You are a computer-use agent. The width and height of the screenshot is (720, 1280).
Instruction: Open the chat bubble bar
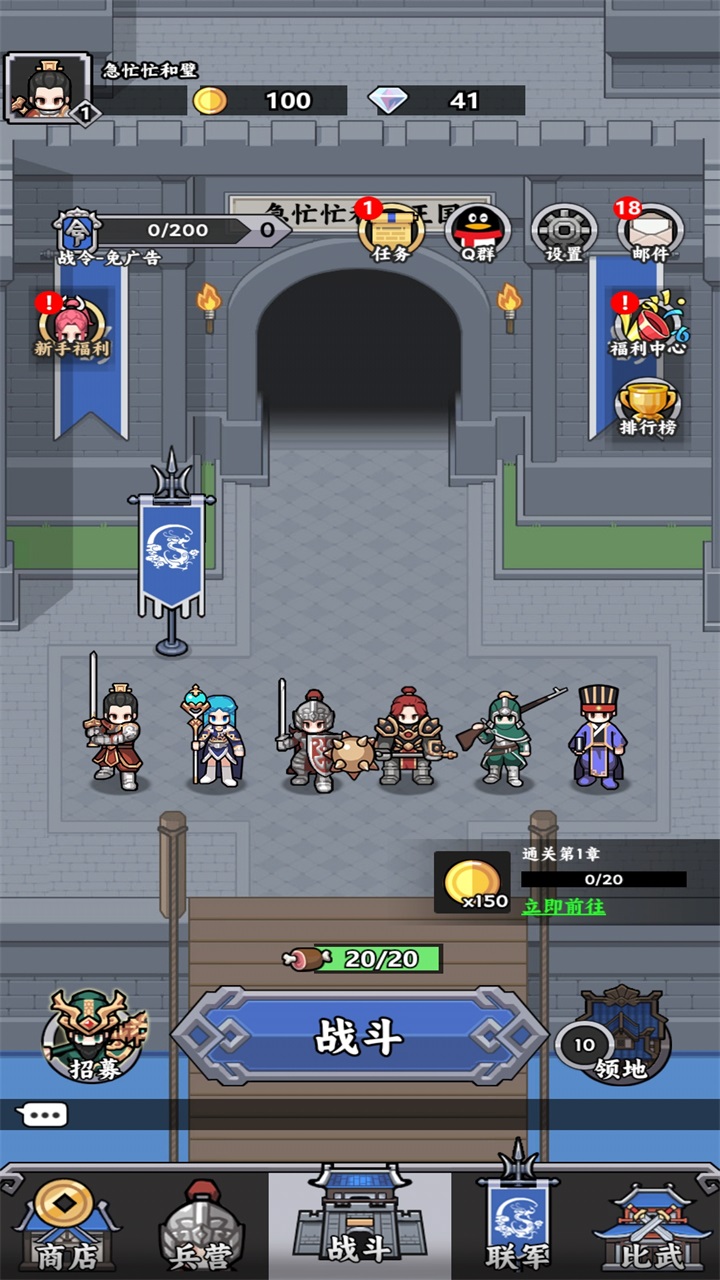tap(45, 1114)
